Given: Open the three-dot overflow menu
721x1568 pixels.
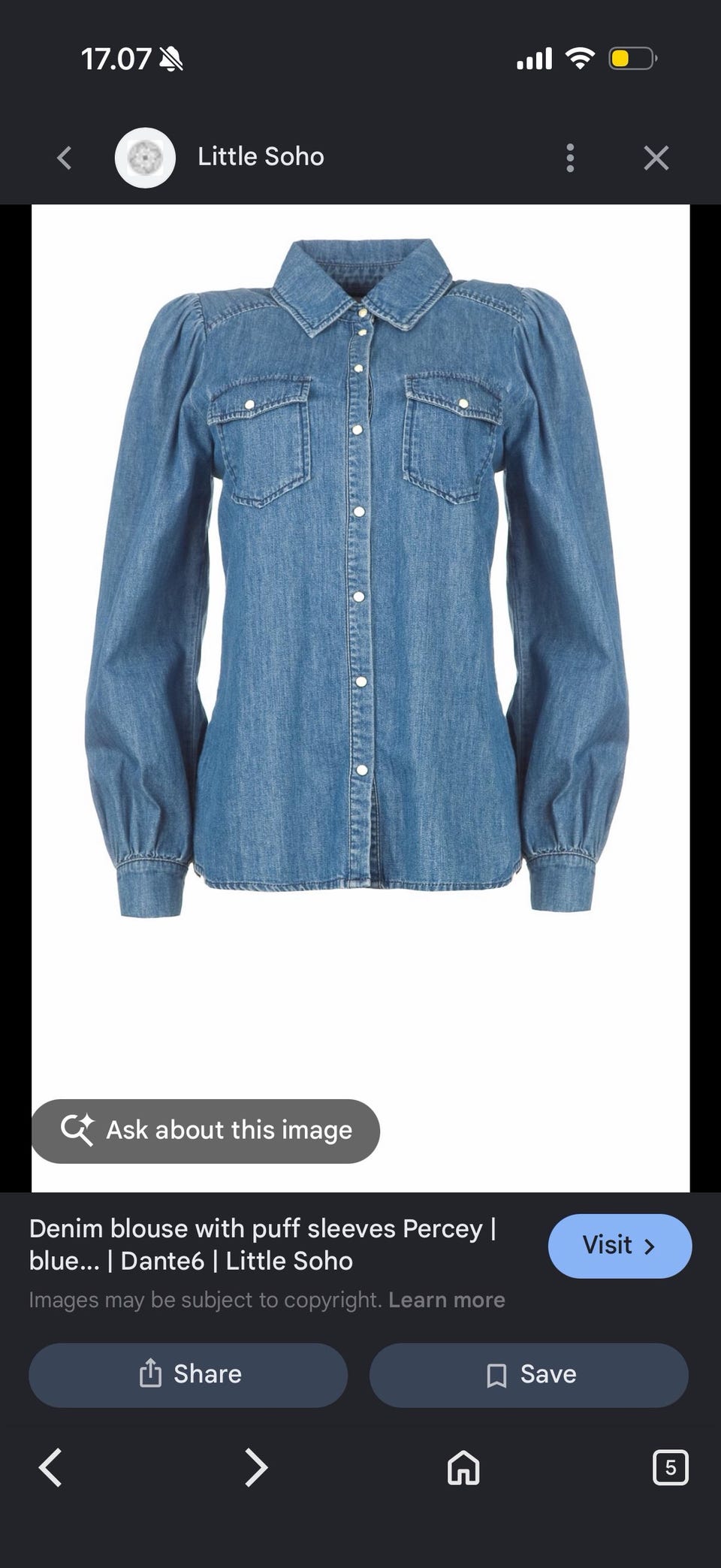Looking at the screenshot, I should click(x=570, y=158).
